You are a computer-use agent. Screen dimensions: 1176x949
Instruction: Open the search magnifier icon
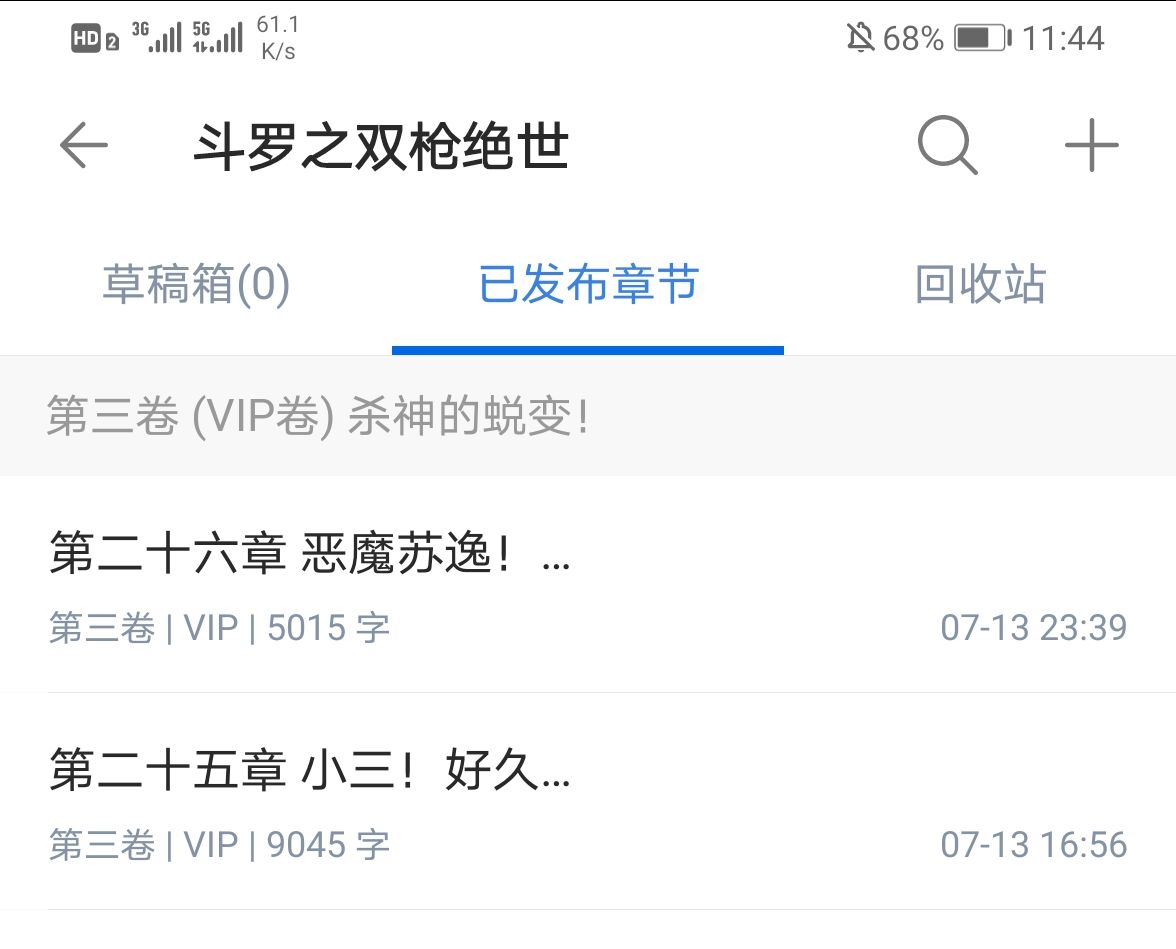[x=947, y=145]
